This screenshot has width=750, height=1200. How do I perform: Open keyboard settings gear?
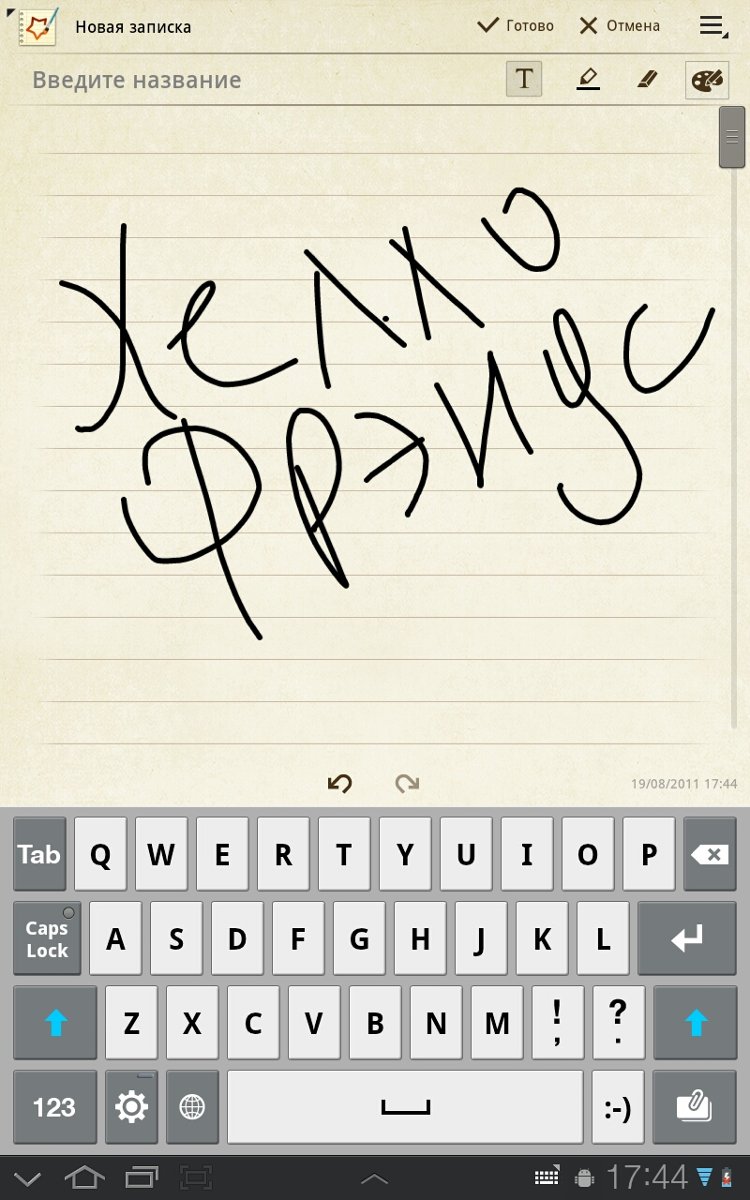[x=132, y=1107]
